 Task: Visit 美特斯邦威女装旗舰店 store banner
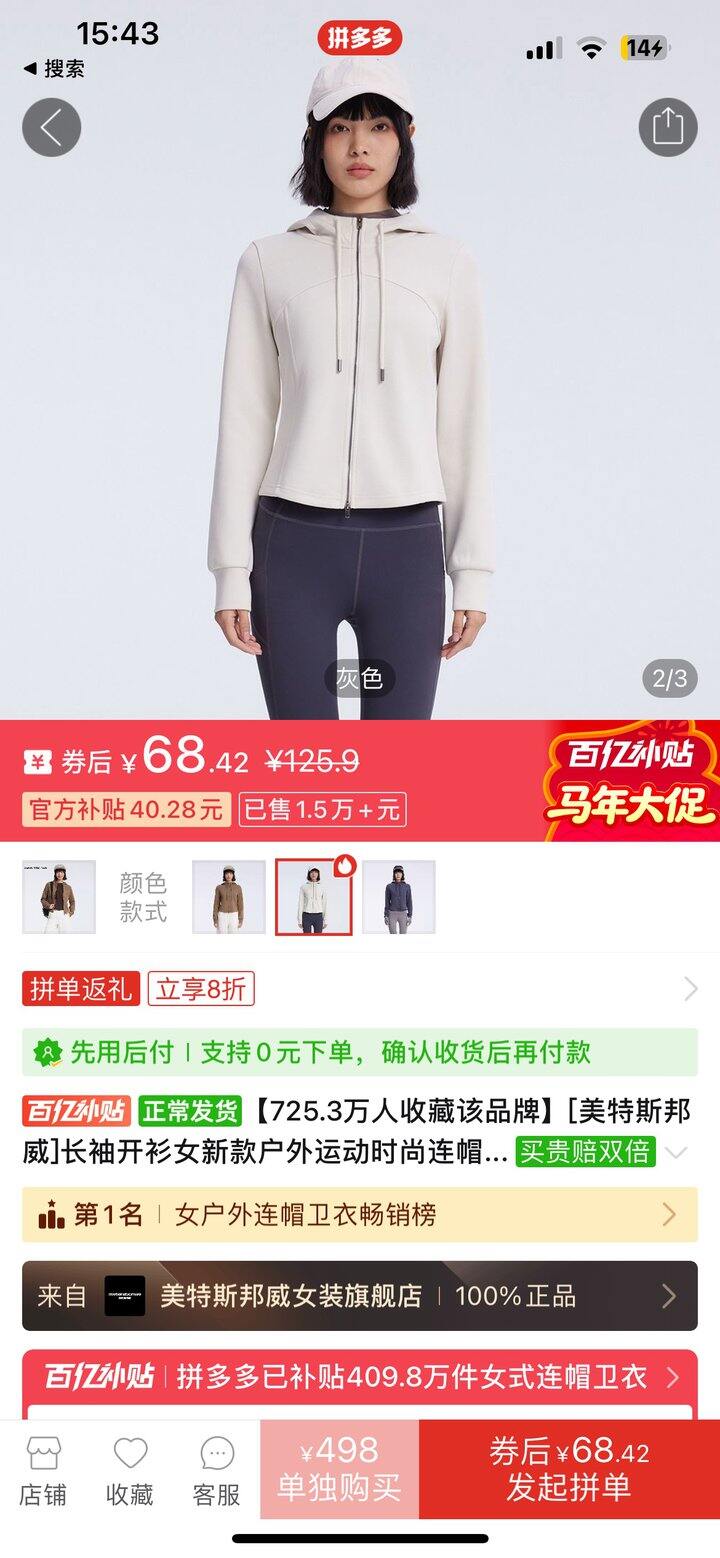[360, 1296]
